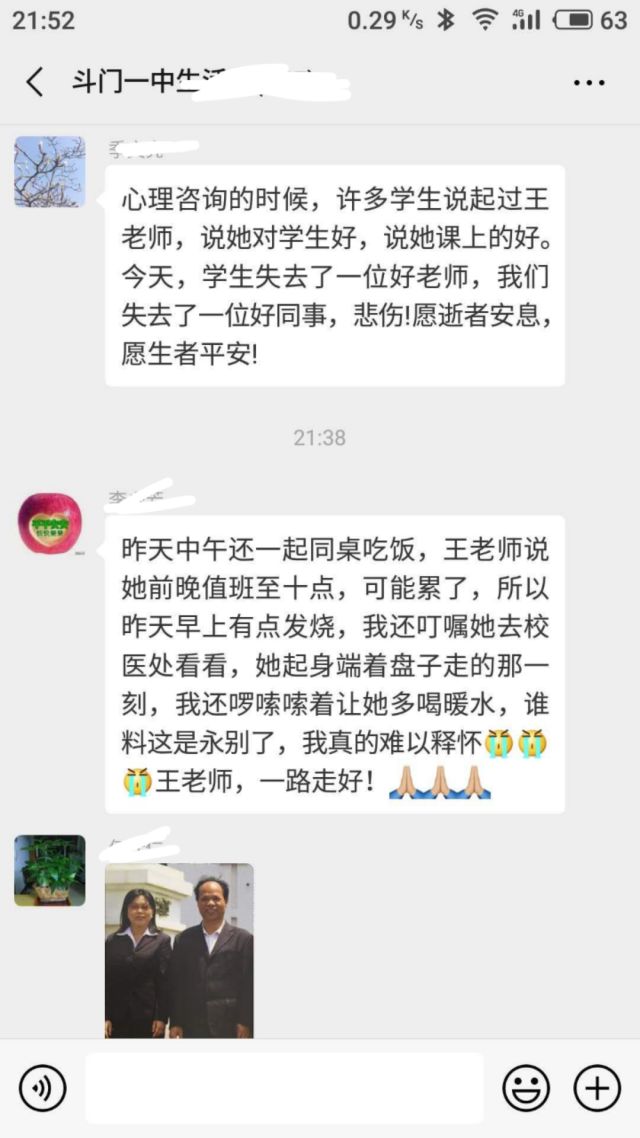Viewport: 640px width, 1138px height.
Task: Focus the message text field
Action: point(284,1088)
